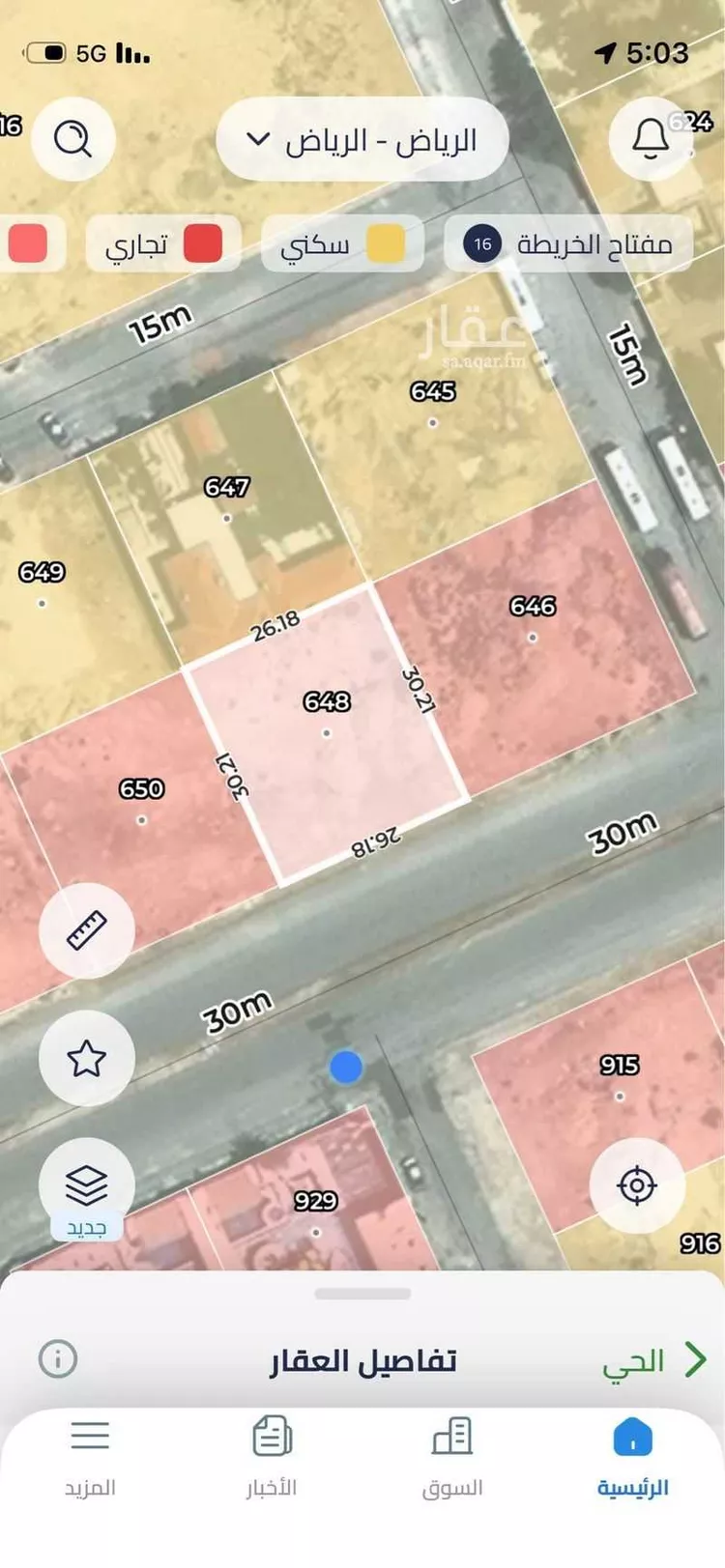Activate the ruler measurement tool
The height and width of the screenshot is (1568, 725).
pyautogui.click(x=86, y=930)
